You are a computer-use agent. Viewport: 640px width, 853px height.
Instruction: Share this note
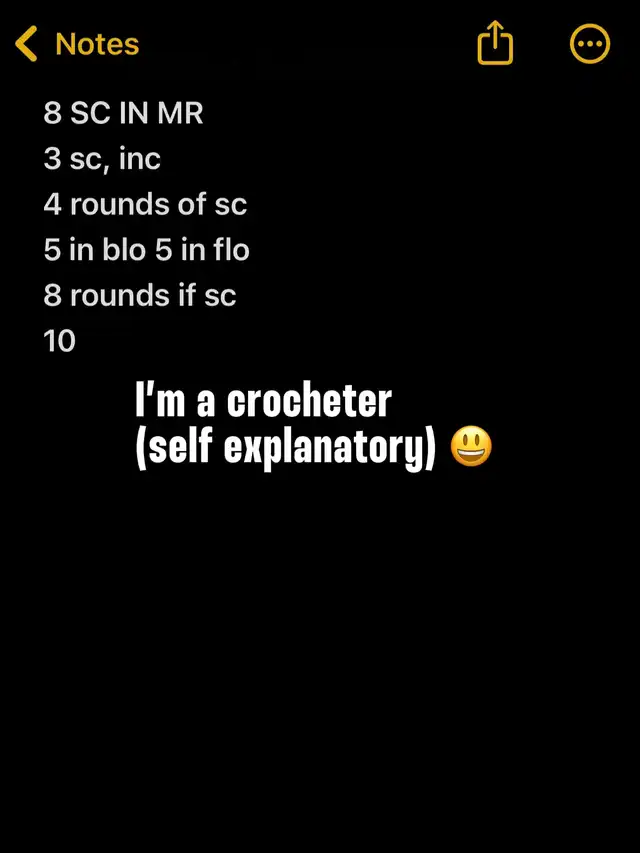click(495, 44)
